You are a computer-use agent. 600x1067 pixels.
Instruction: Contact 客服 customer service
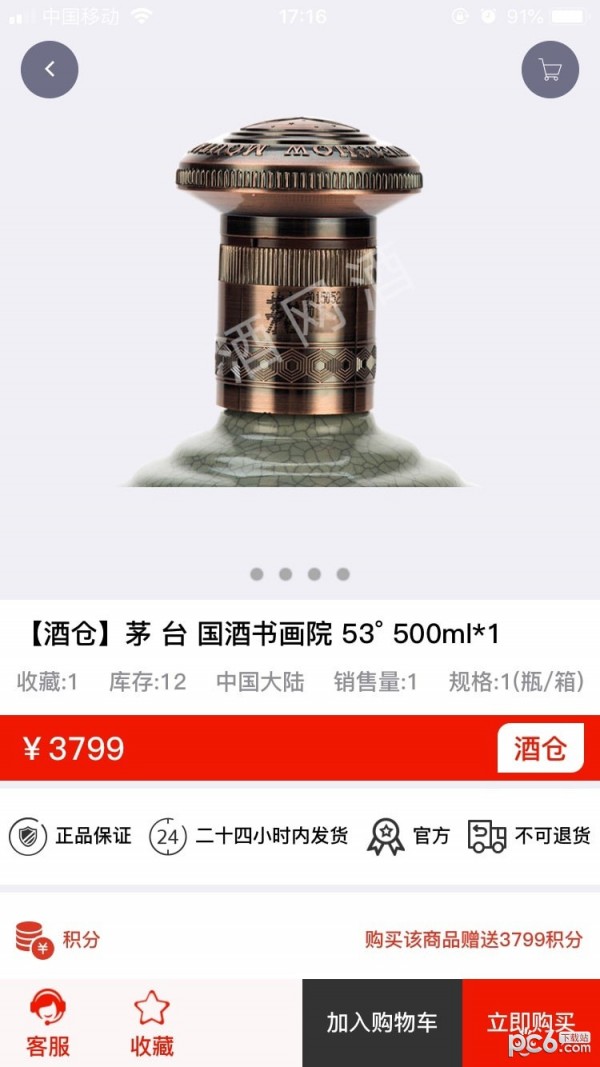coord(48,1022)
